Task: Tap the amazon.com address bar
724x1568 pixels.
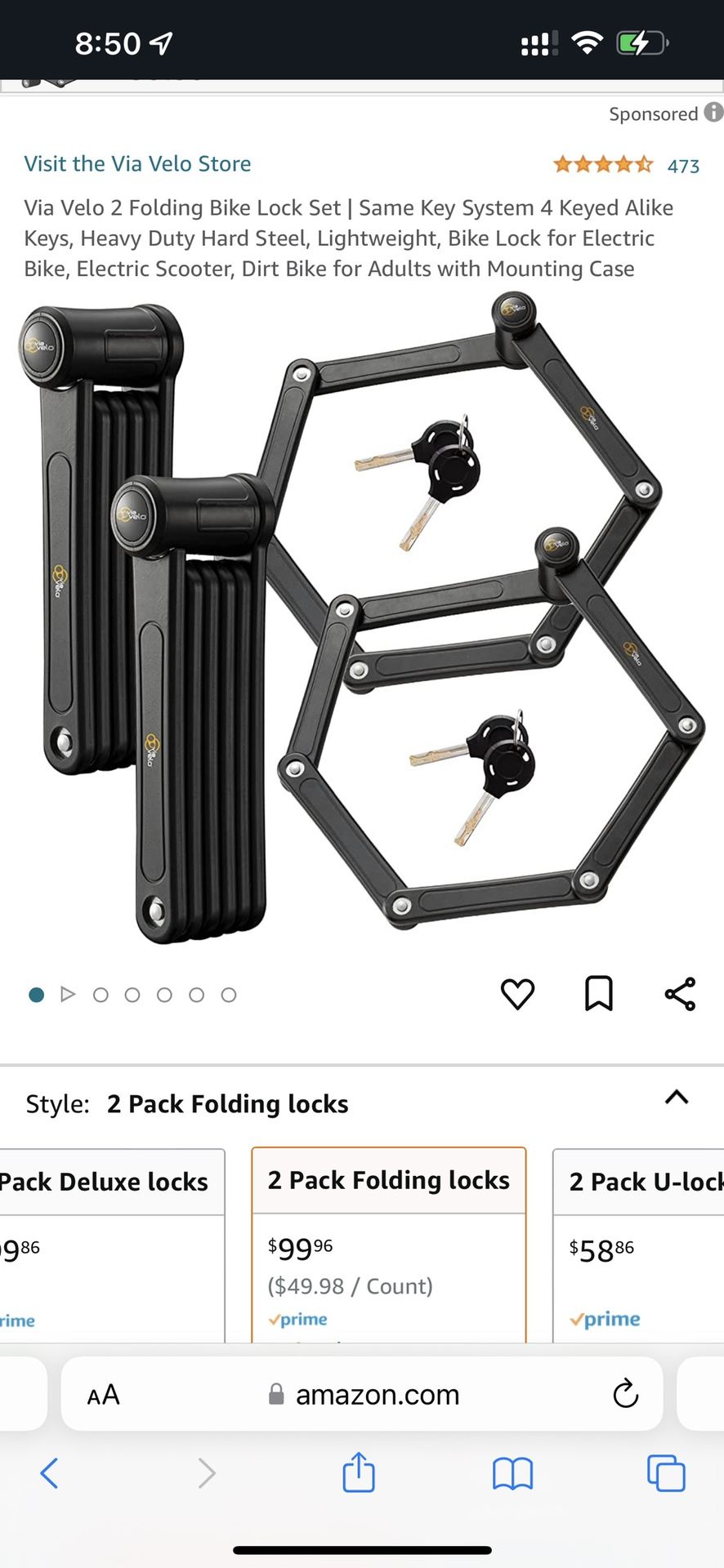Action: point(376,1395)
